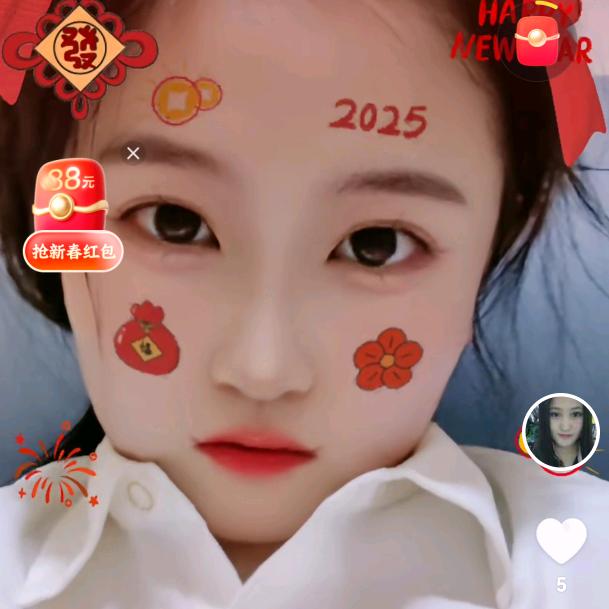Dismiss the 88元 red packet promotion
Viewport: 609px width, 609px height.
pos(133,153)
